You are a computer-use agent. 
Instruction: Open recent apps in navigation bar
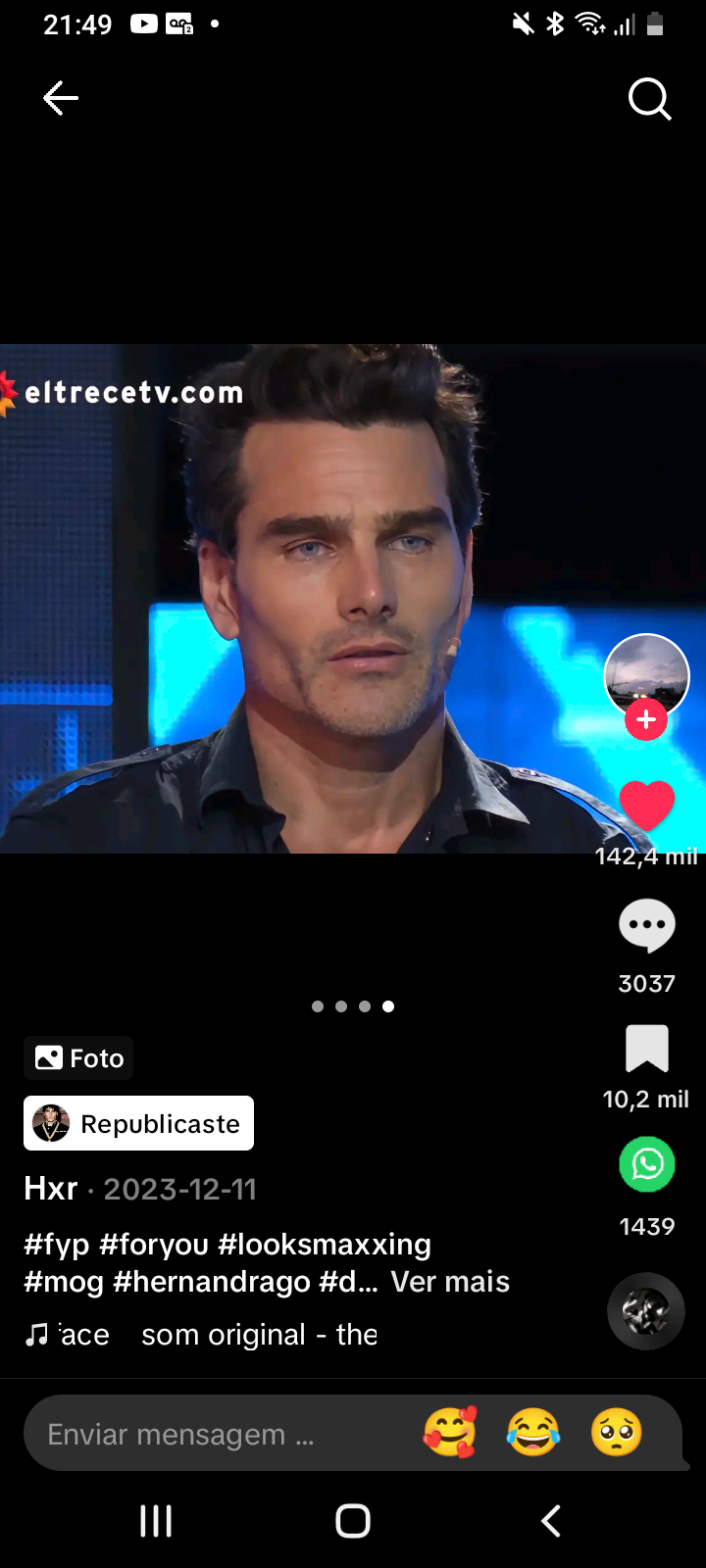click(156, 1521)
